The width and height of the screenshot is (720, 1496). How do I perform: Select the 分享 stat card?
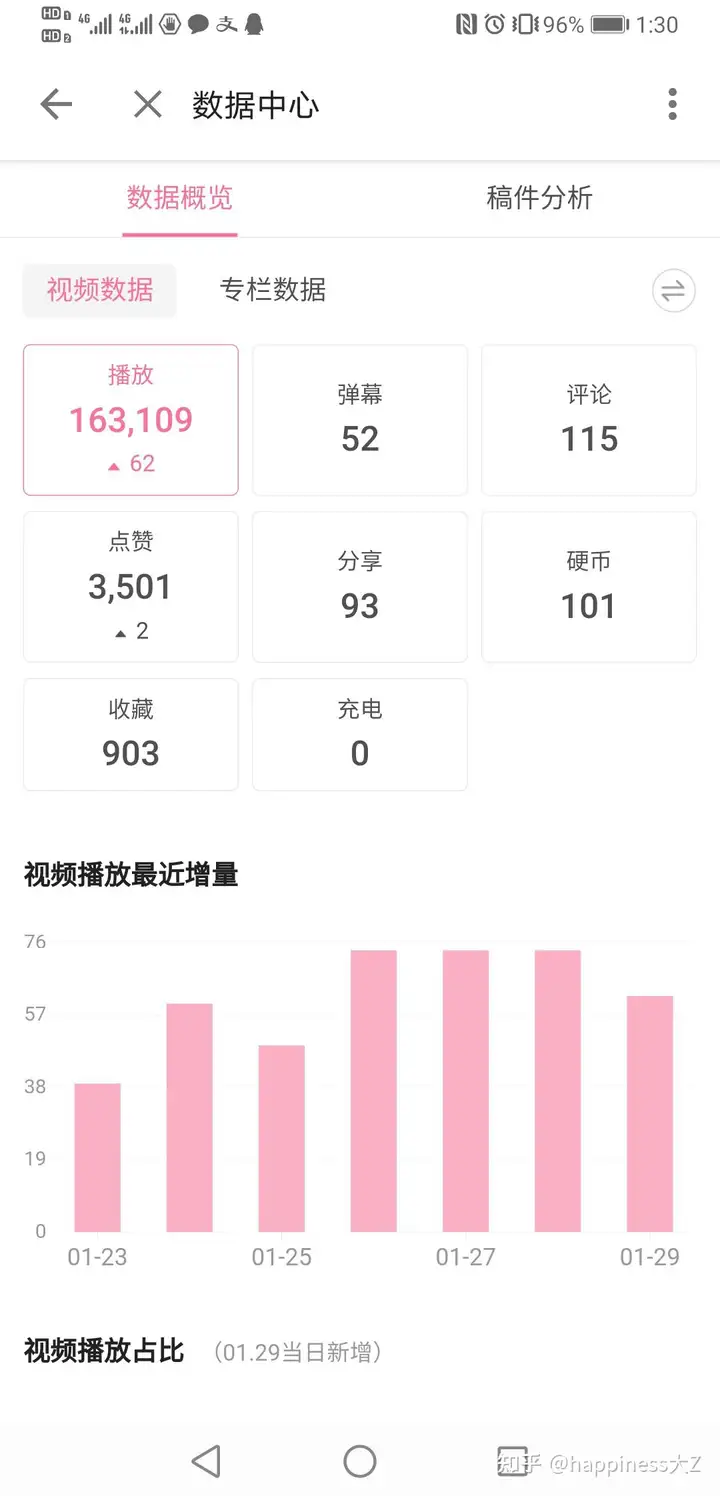tap(360, 587)
